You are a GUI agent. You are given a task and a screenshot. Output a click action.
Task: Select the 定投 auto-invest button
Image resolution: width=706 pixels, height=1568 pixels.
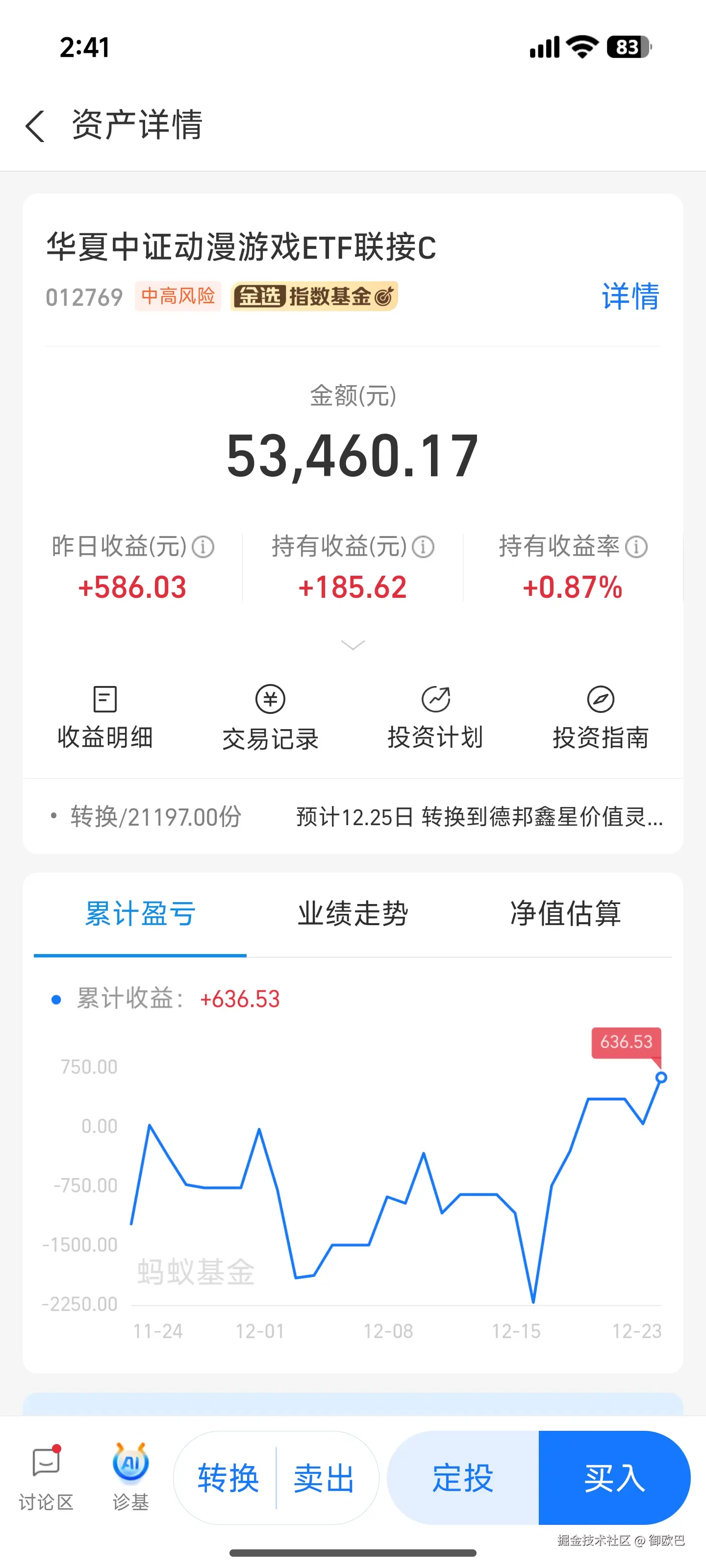point(461,1477)
